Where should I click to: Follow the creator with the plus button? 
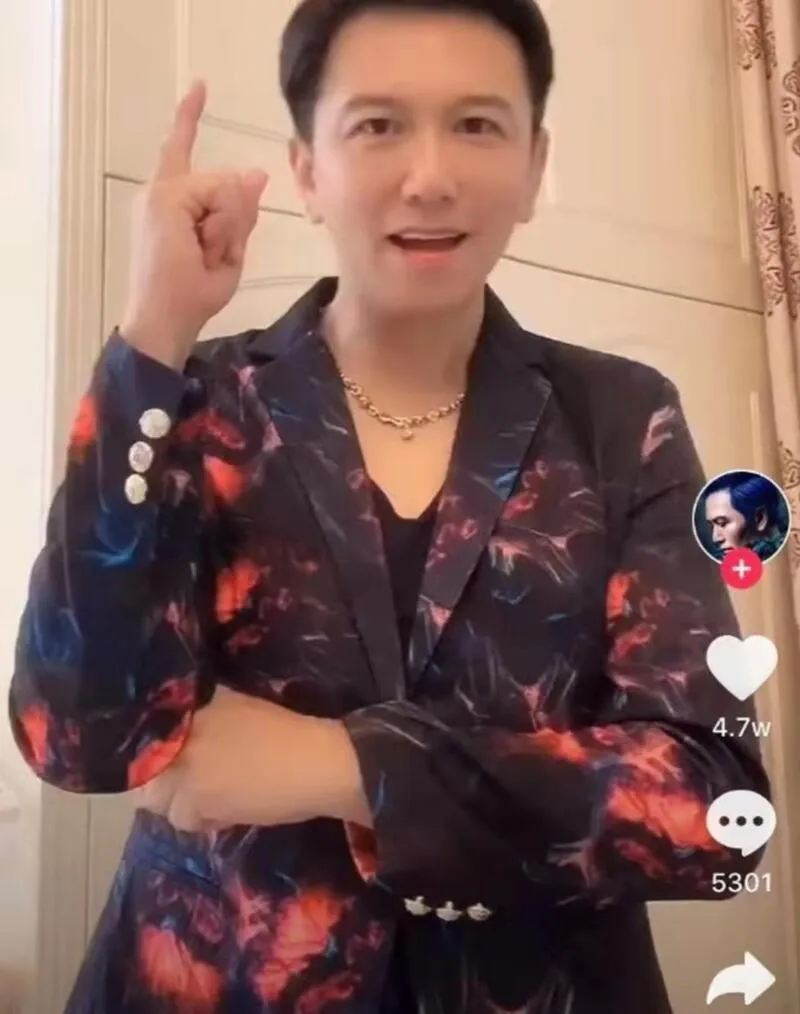click(741, 570)
